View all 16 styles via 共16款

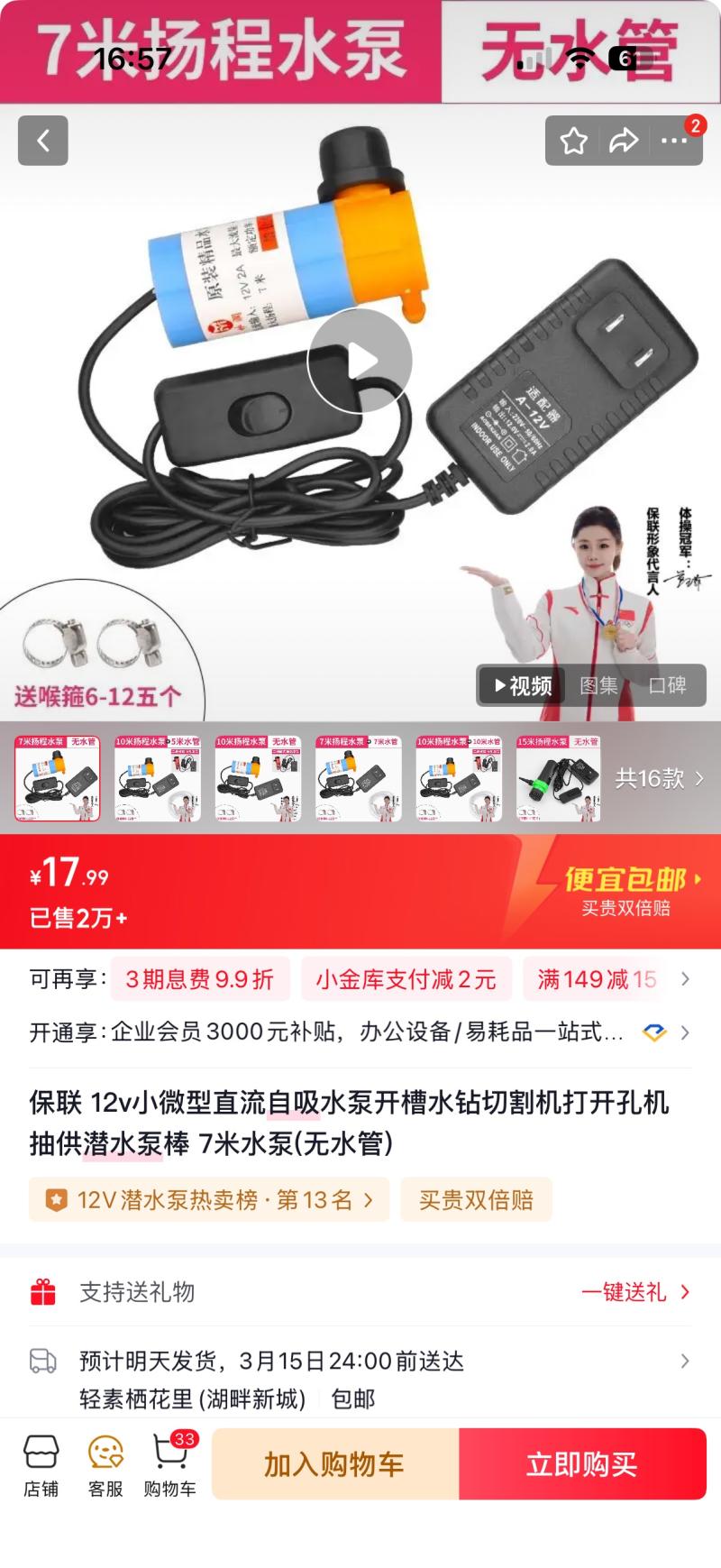click(660, 778)
